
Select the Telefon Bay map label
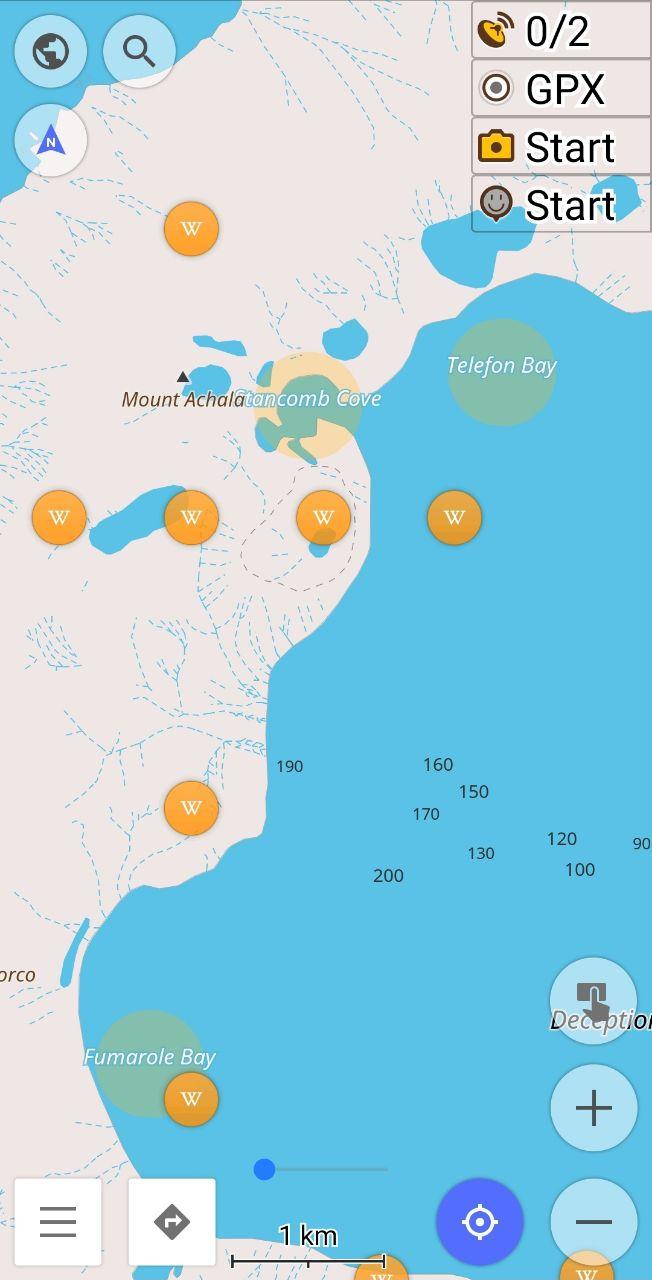(501, 366)
